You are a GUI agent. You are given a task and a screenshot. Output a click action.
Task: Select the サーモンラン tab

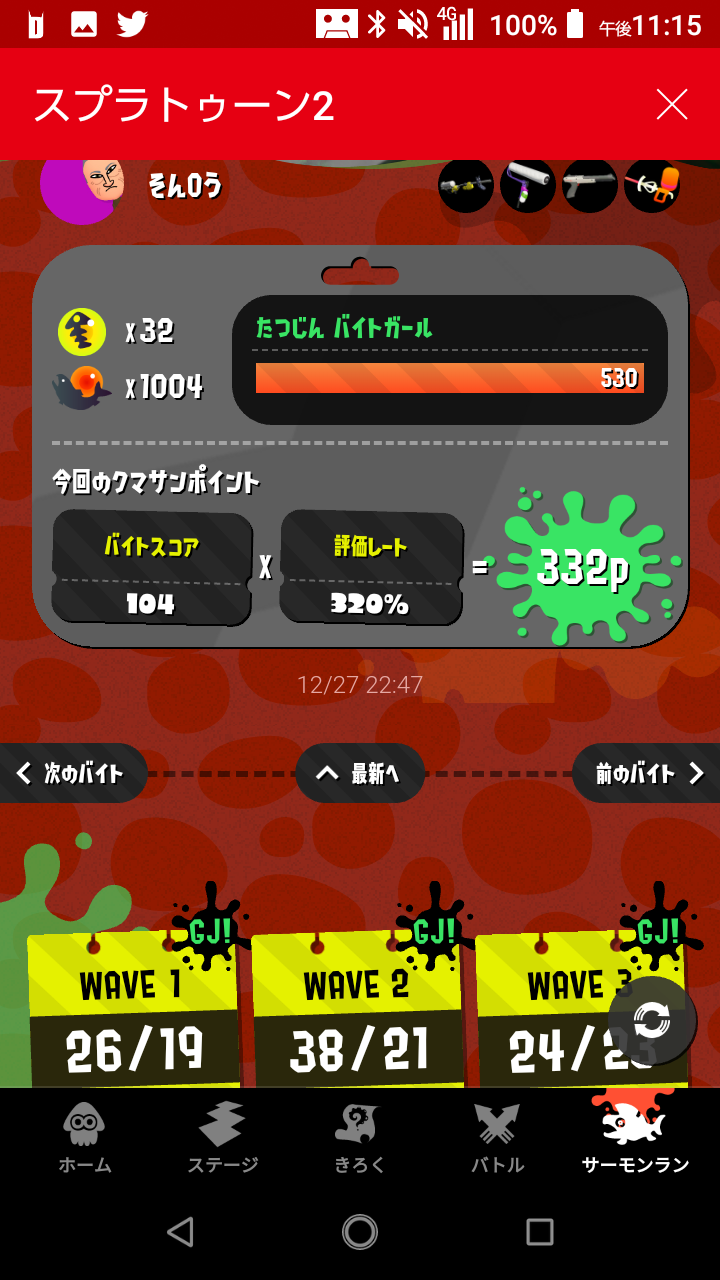[635, 1138]
